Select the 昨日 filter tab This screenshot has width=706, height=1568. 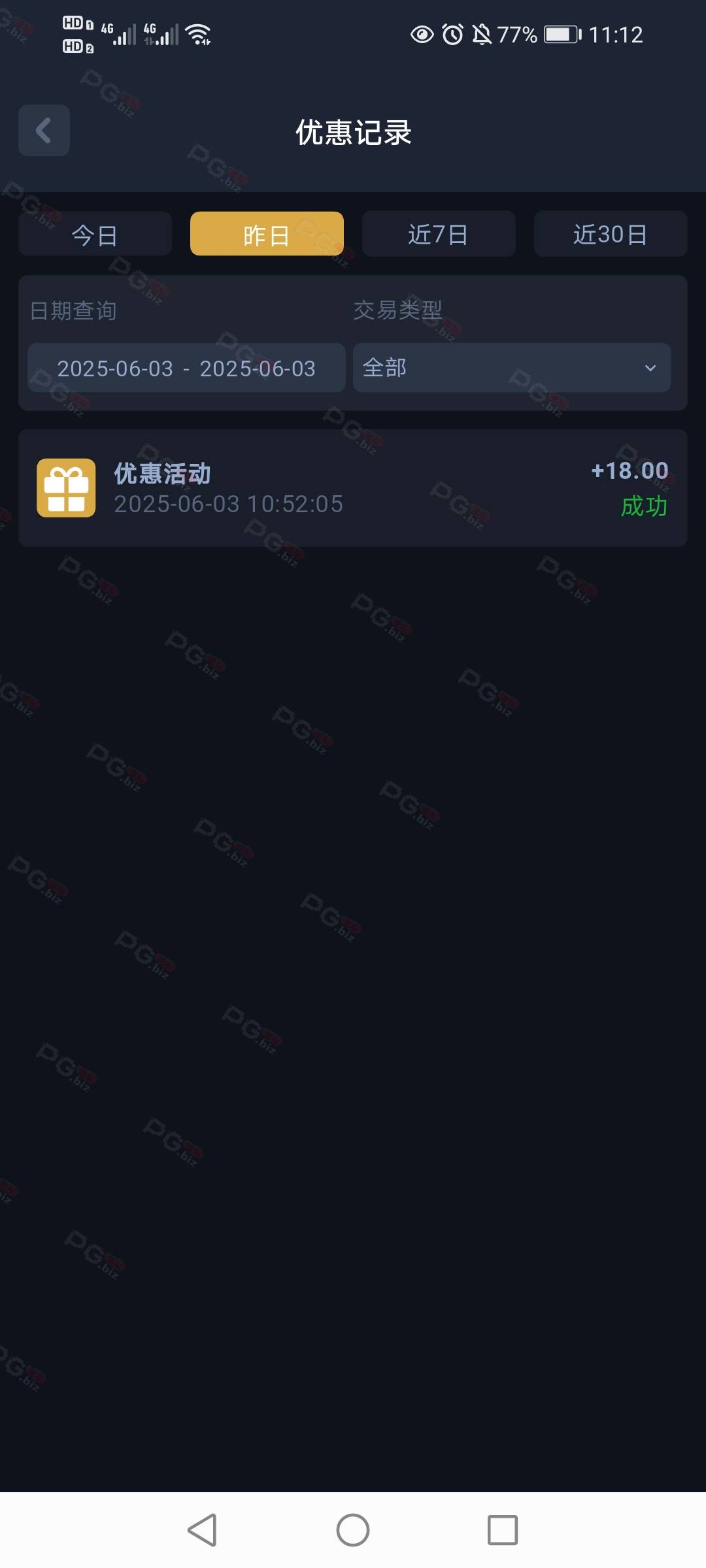click(x=267, y=234)
